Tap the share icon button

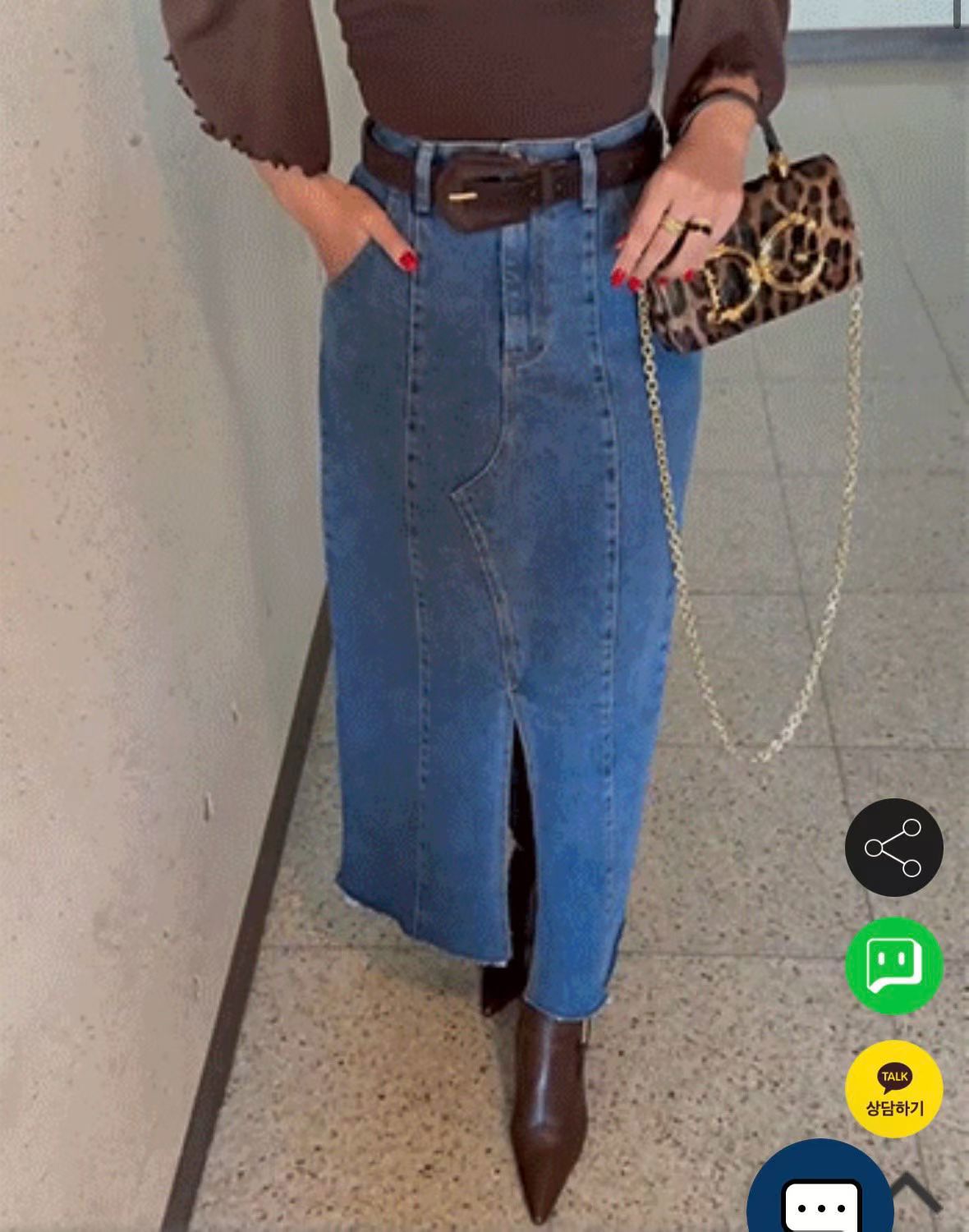(893, 847)
